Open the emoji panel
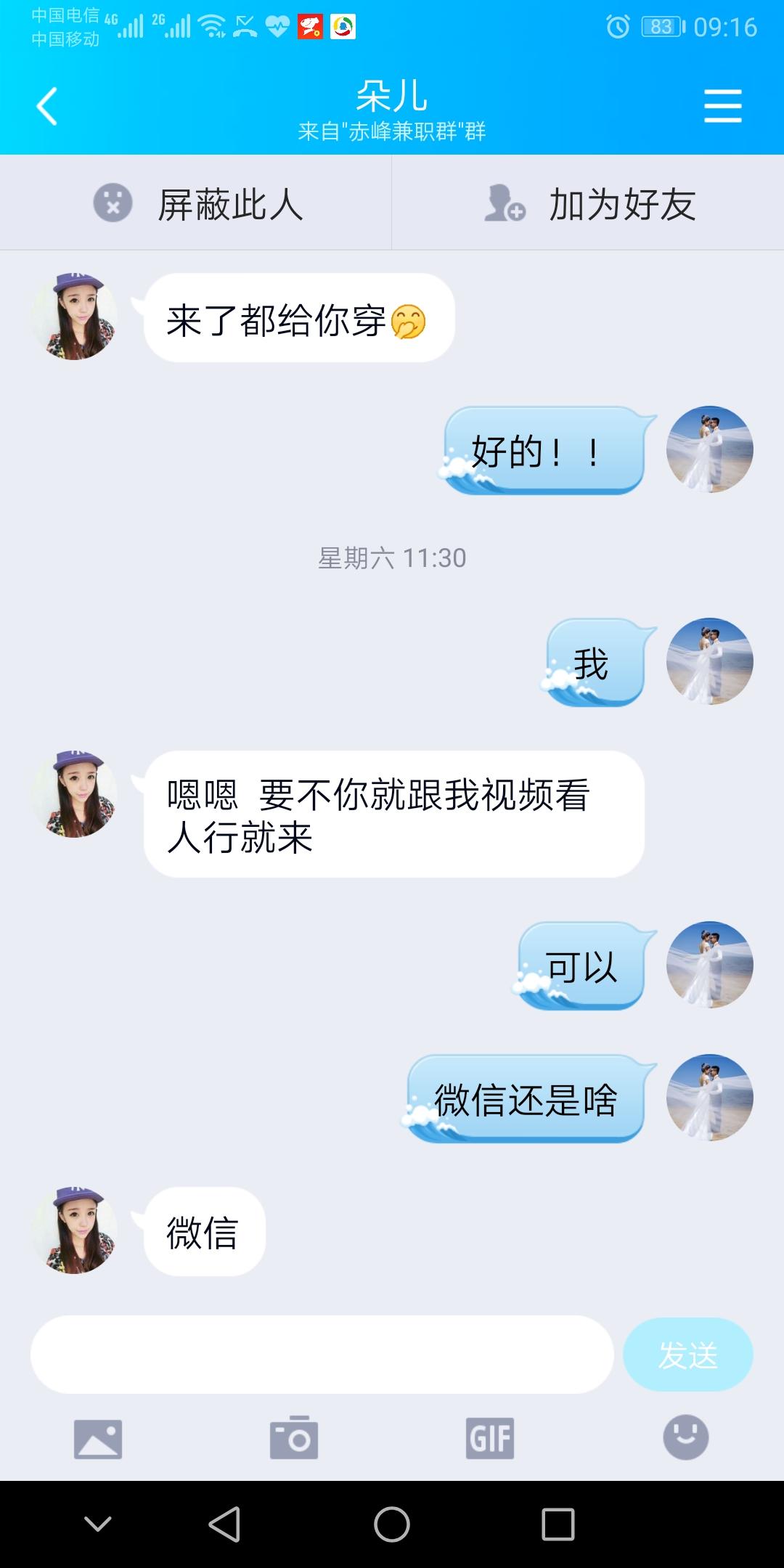This screenshot has width=784, height=1568. (685, 1437)
